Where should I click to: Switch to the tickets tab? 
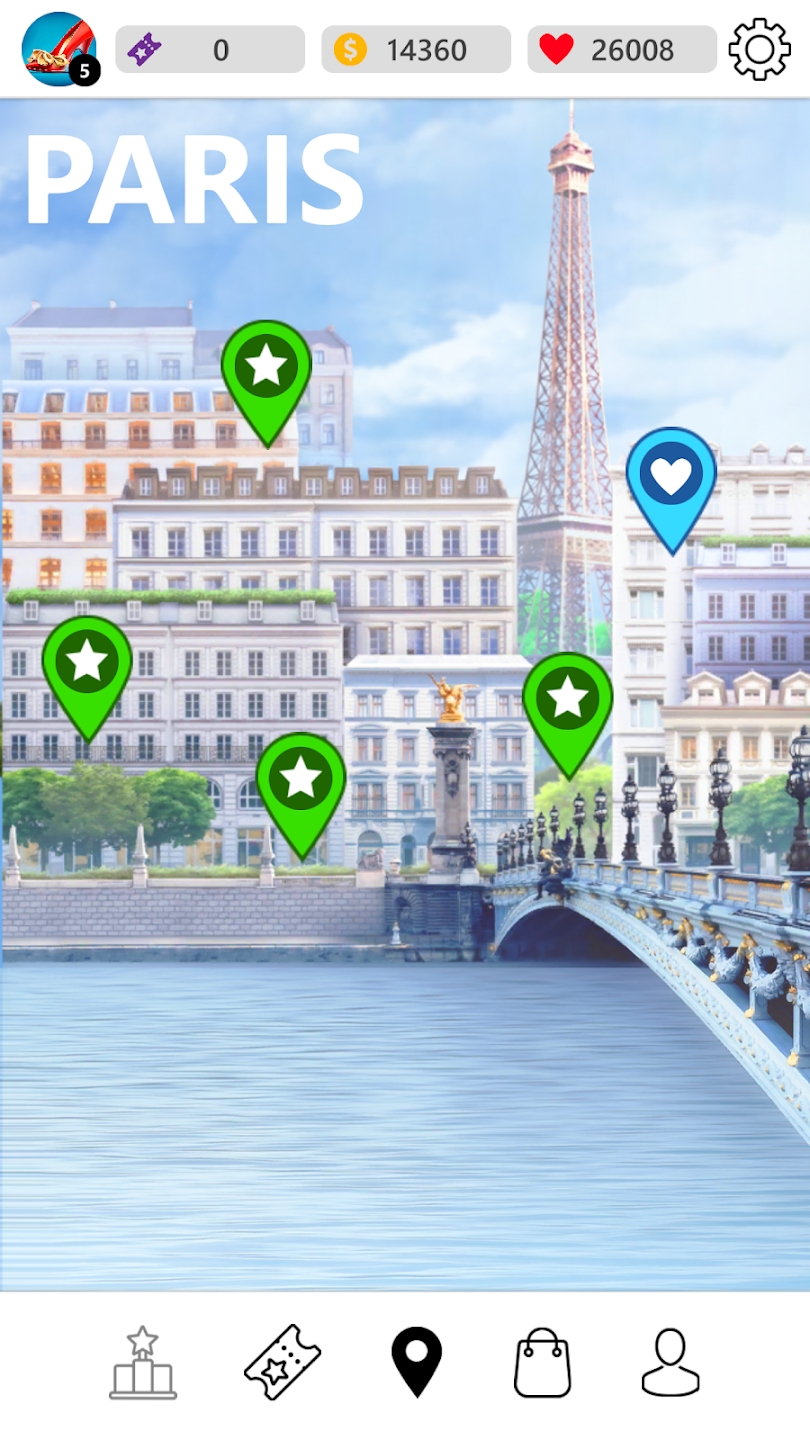pyautogui.click(x=283, y=1362)
